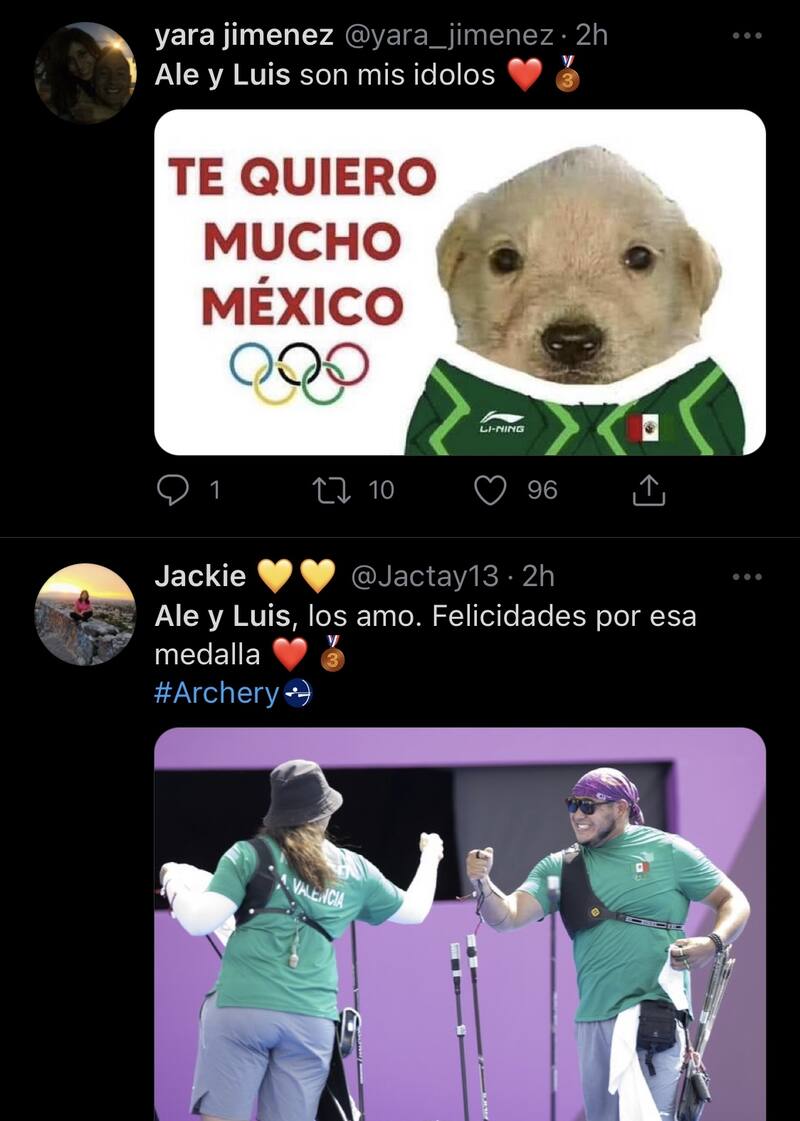Viewport: 800px width, 1121px height.
Task: Reply to yara jimenez's tweet
Action: pyautogui.click(x=174, y=490)
